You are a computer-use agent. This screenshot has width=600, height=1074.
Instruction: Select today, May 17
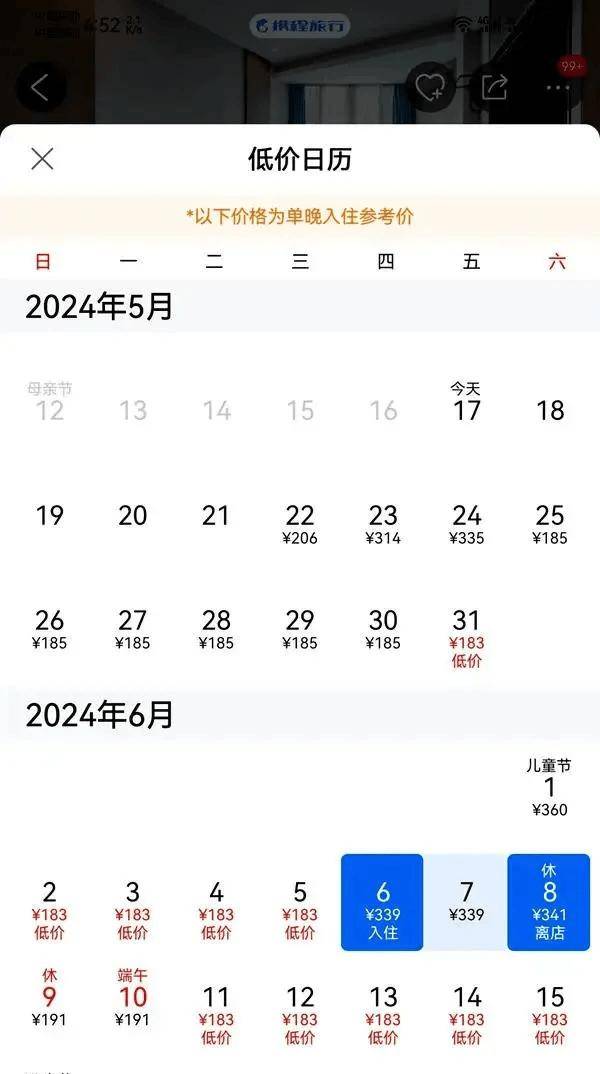click(x=466, y=403)
